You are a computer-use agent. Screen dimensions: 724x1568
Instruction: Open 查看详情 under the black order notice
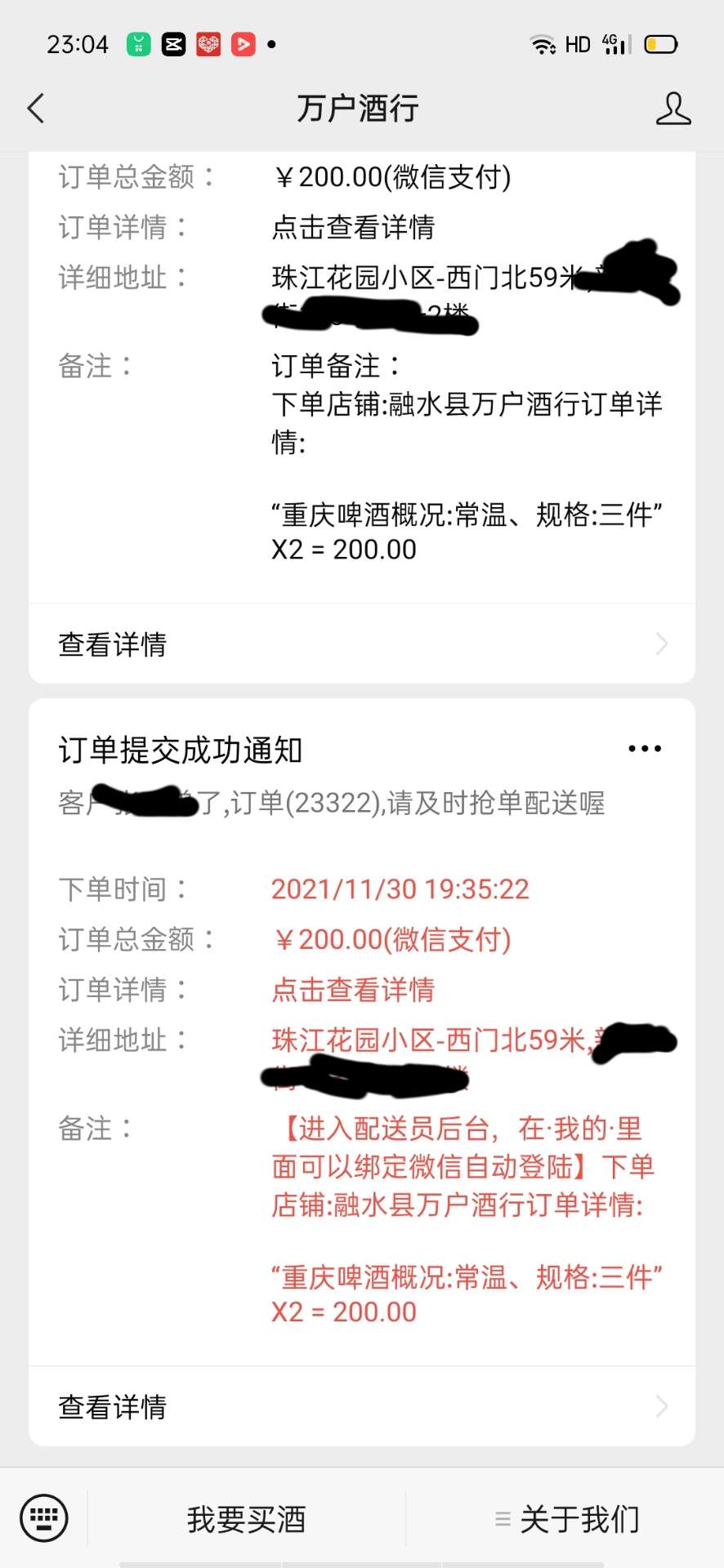pos(362,644)
